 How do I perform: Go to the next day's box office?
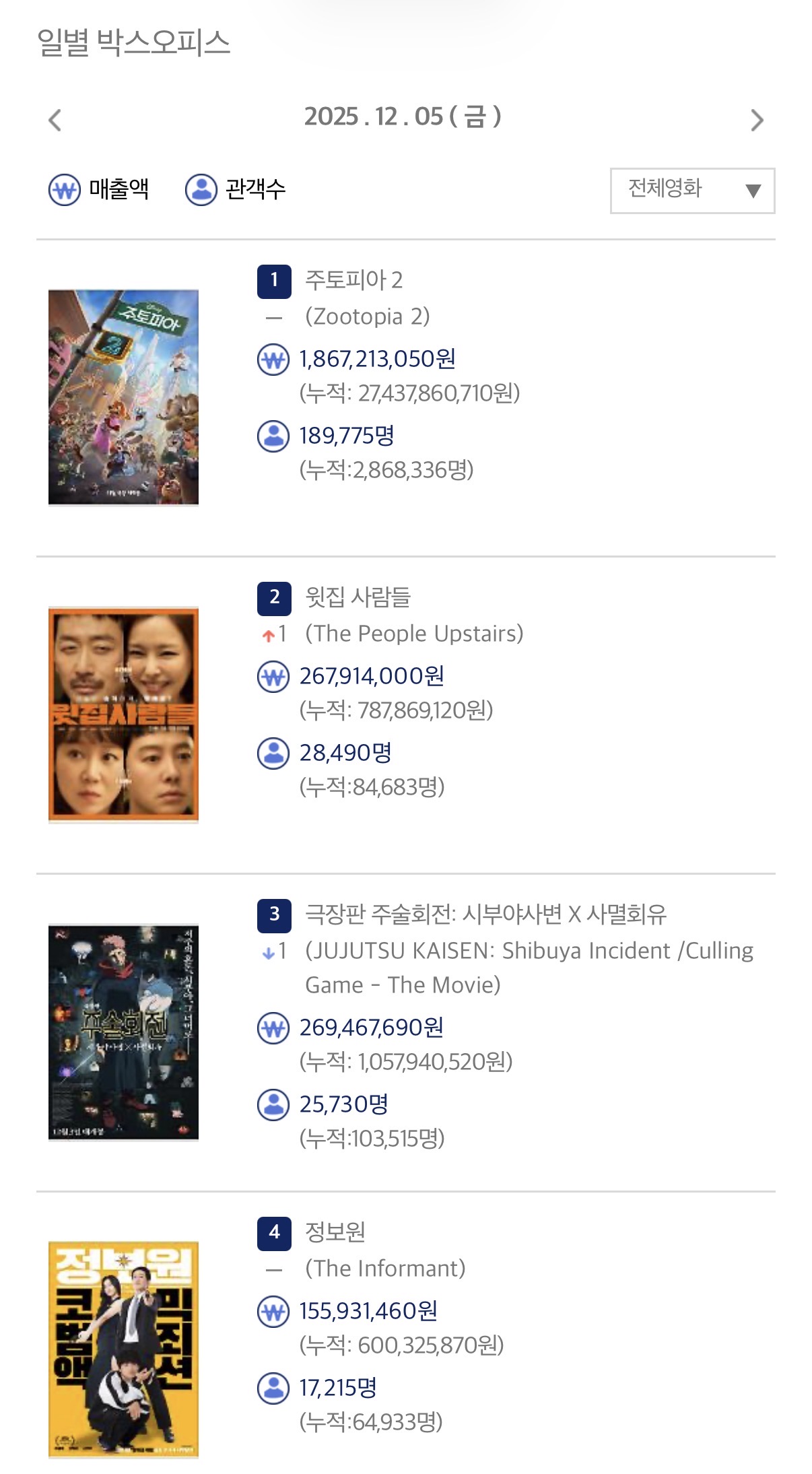757,120
